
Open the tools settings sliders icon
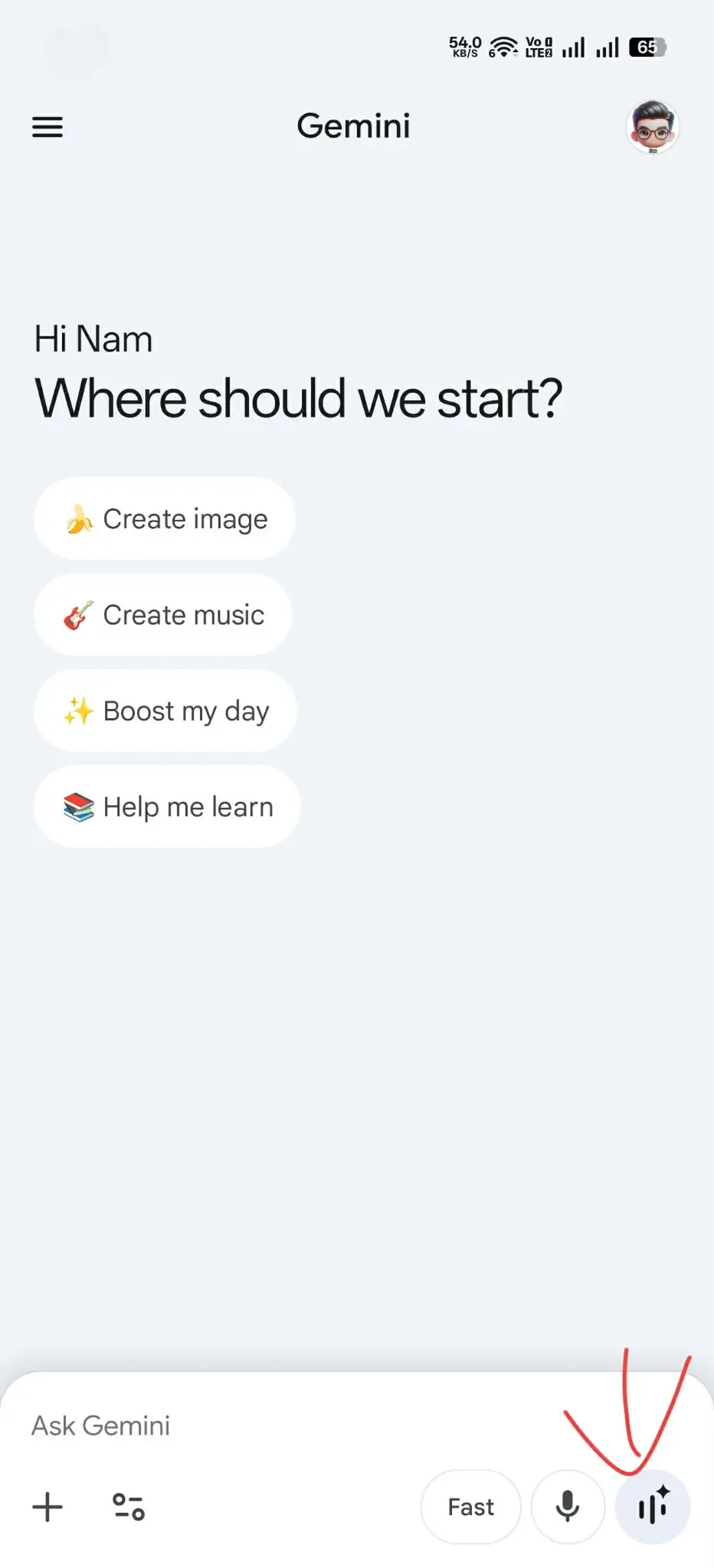[x=129, y=1507]
